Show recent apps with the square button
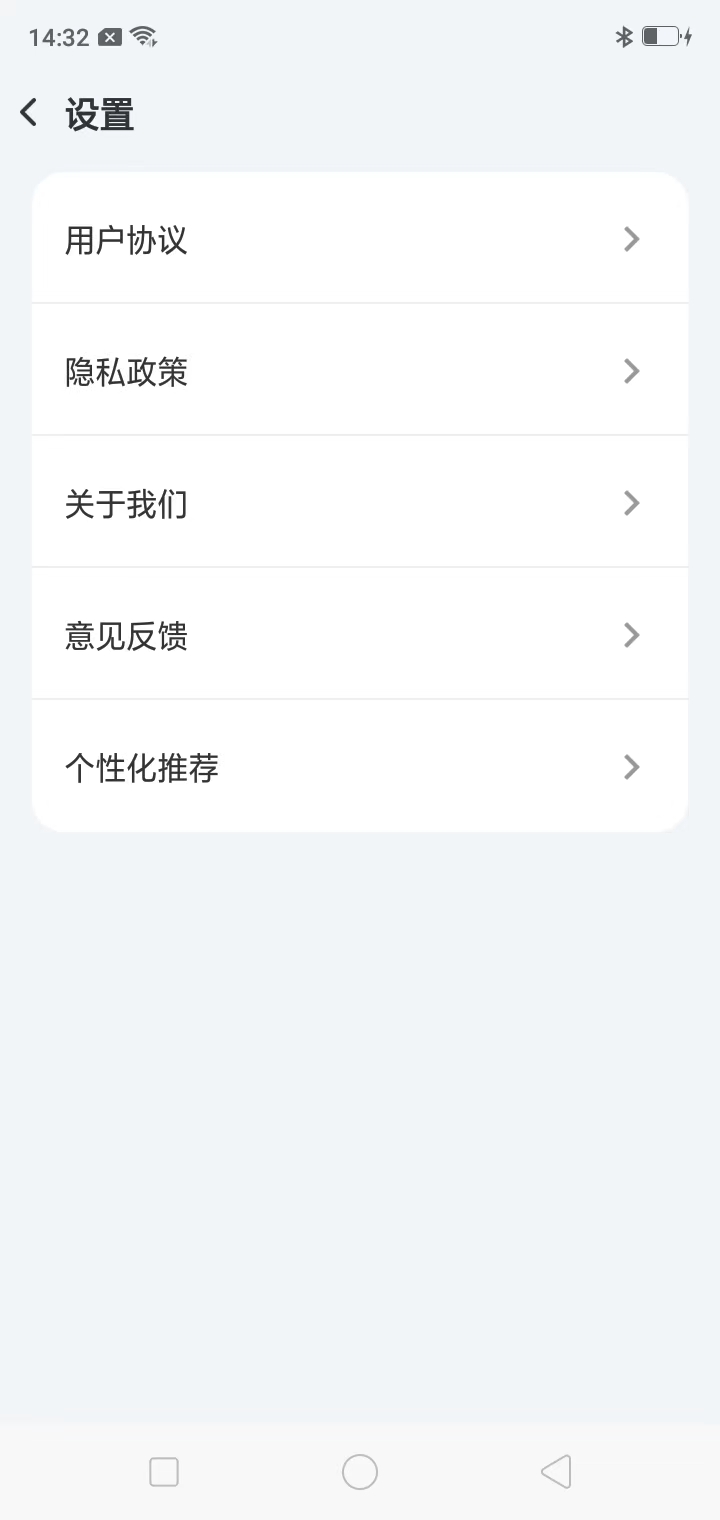720x1520 pixels. pyautogui.click(x=164, y=1471)
